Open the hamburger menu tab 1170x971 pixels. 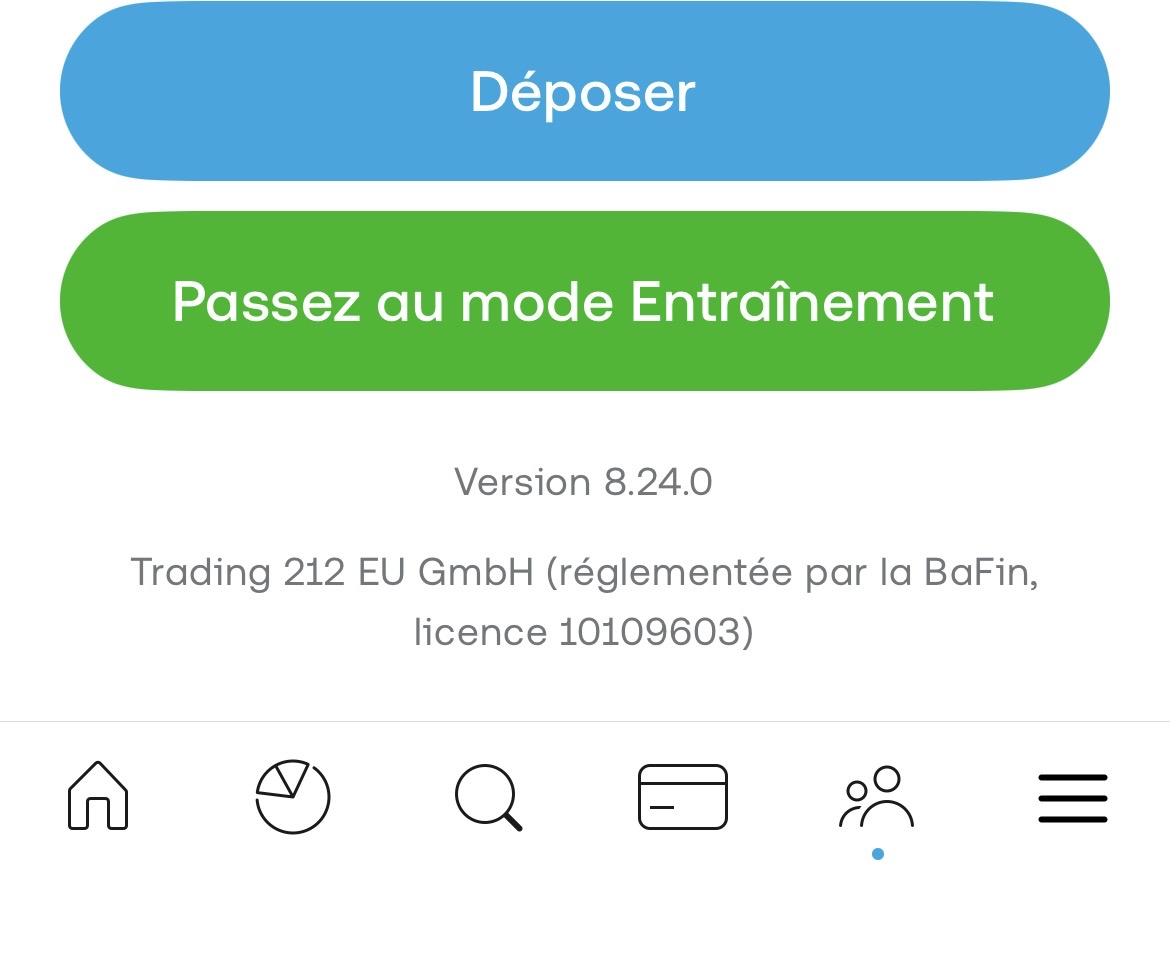tap(1072, 798)
